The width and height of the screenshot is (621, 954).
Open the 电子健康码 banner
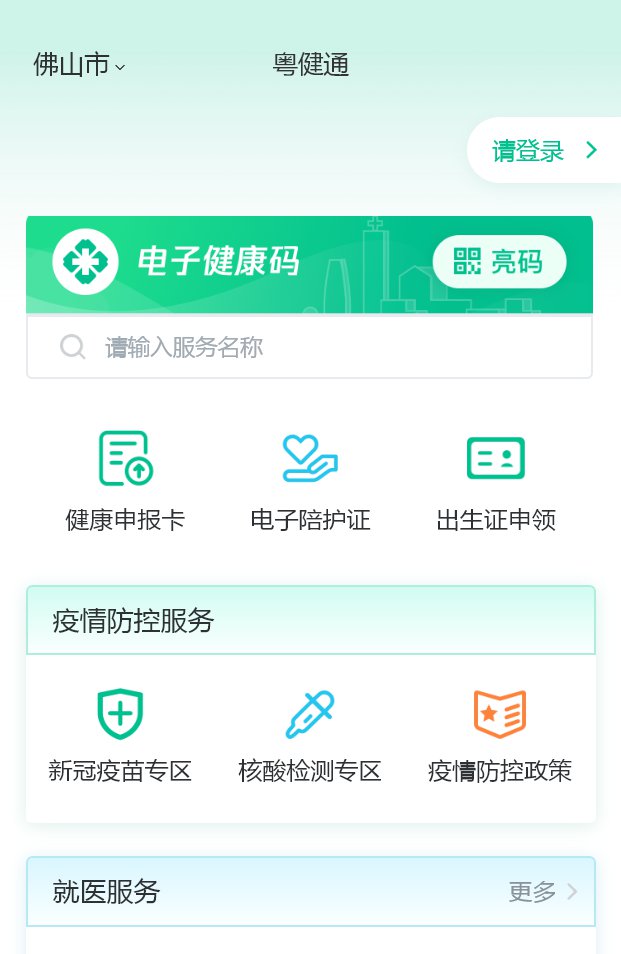tap(220, 262)
